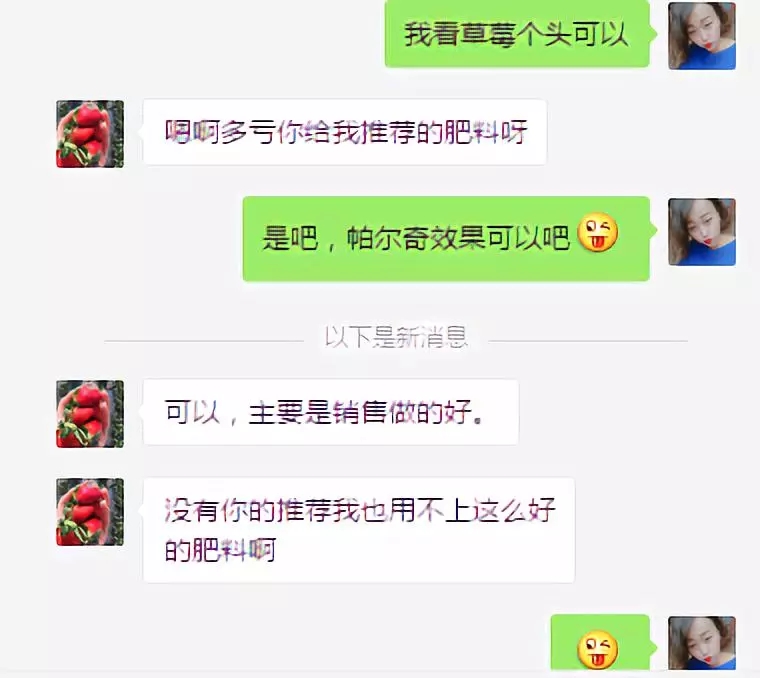Open avatar beside message 我看草莓个头可以
The image size is (760, 678).
pos(702,35)
